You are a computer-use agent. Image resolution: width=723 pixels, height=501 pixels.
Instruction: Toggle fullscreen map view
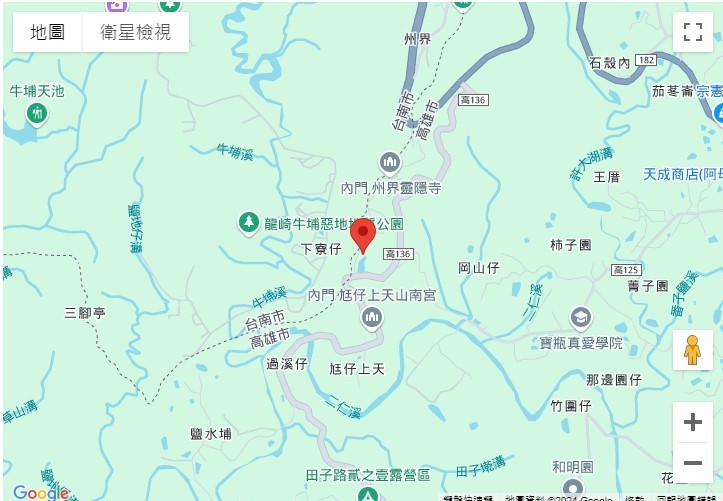[692, 32]
